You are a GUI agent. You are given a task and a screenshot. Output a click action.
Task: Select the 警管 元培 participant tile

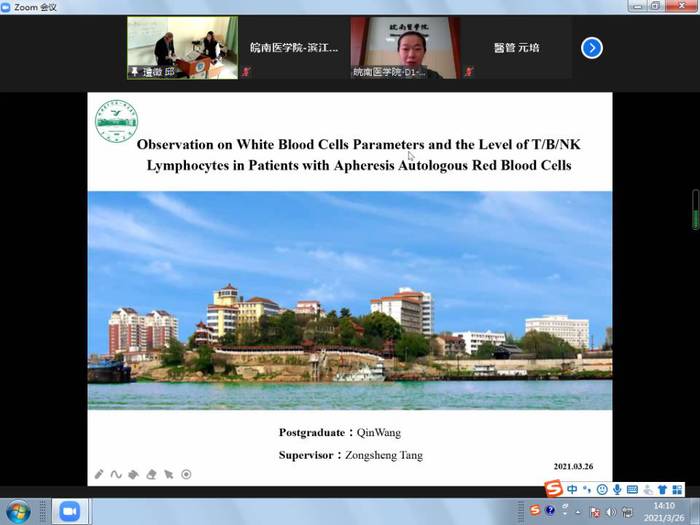coord(516,47)
